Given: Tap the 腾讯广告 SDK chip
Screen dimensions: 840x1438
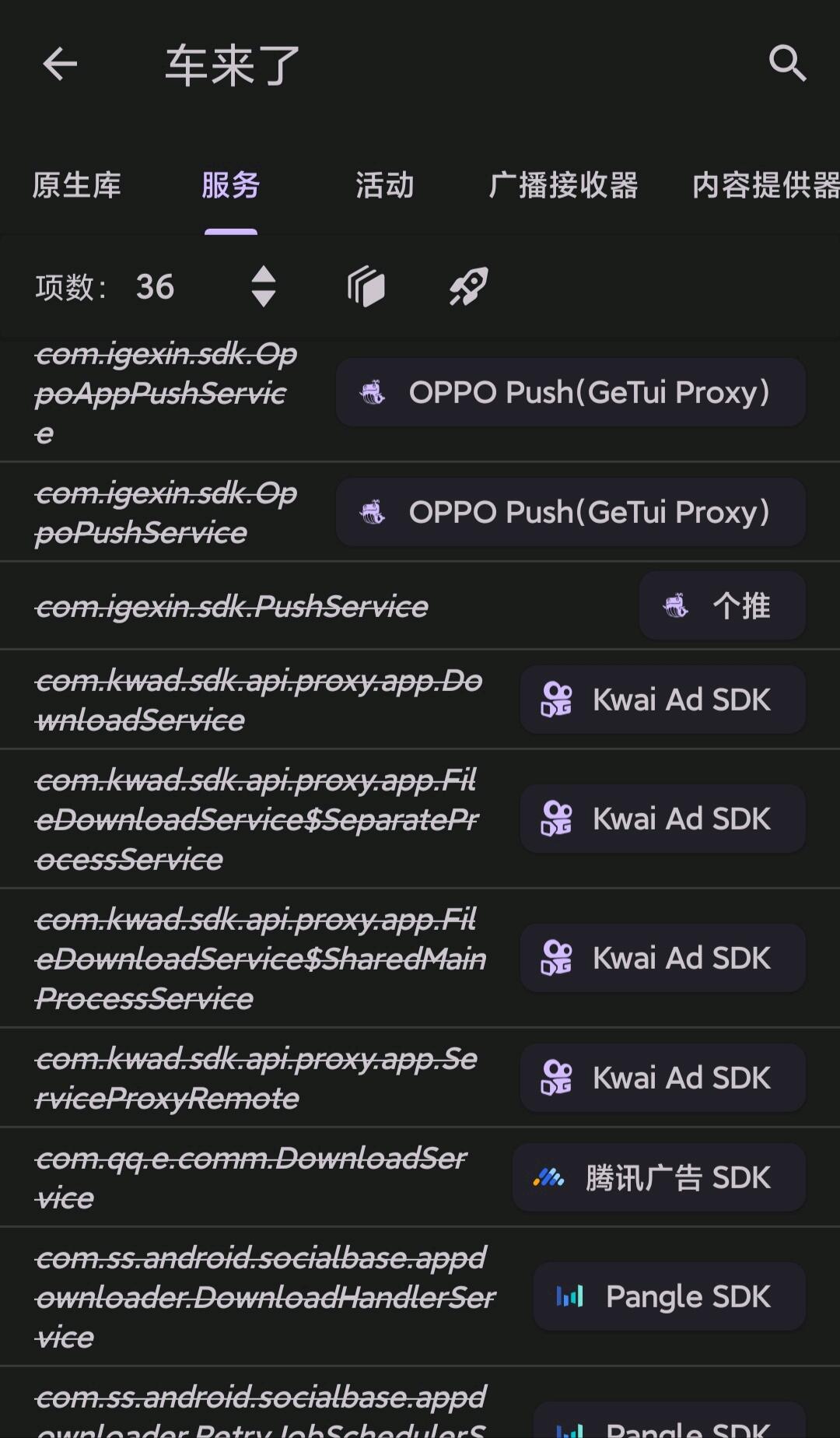Looking at the screenshot, I should click(x=659, y=1177).
